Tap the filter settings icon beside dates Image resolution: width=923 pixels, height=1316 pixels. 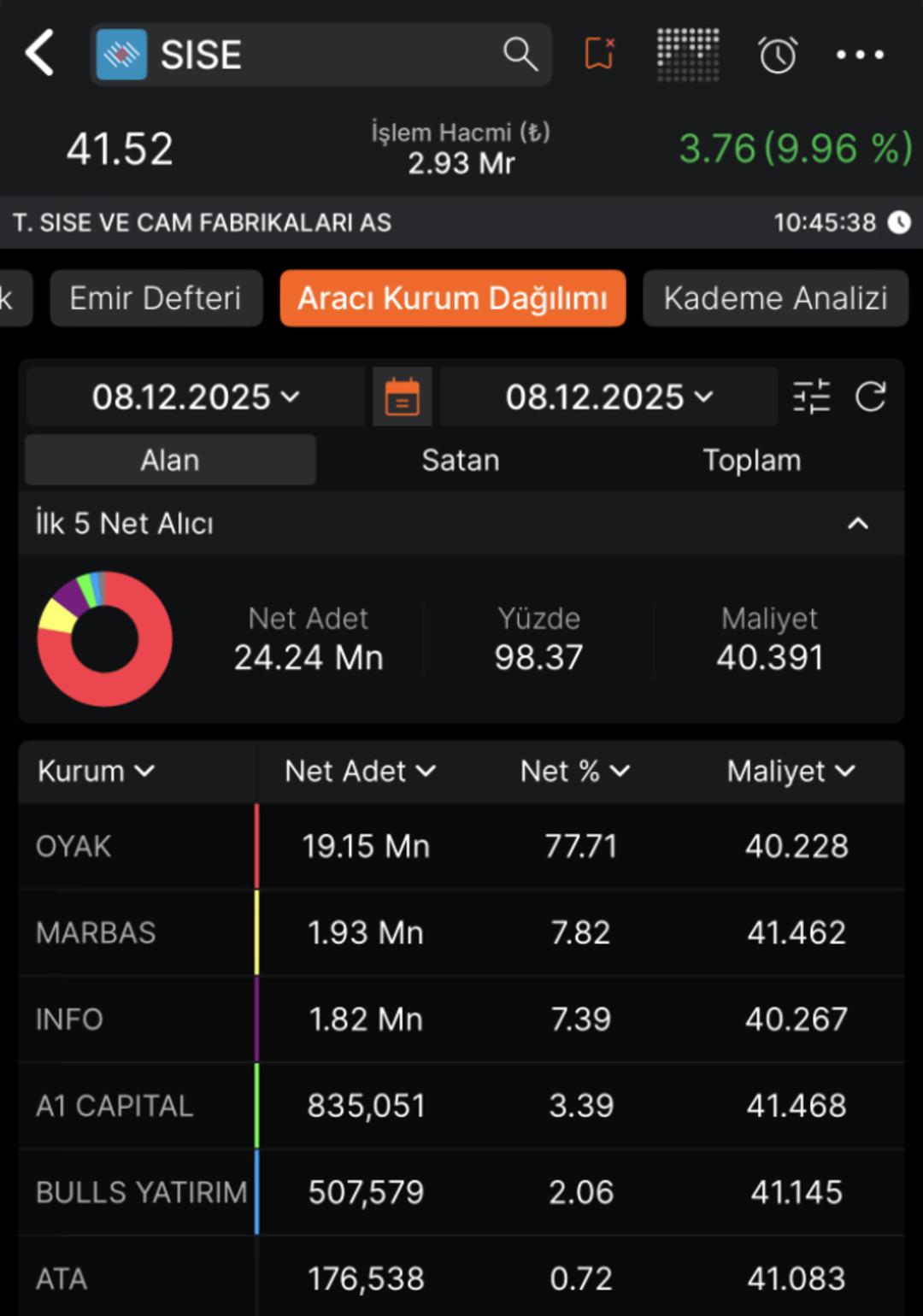812,396
